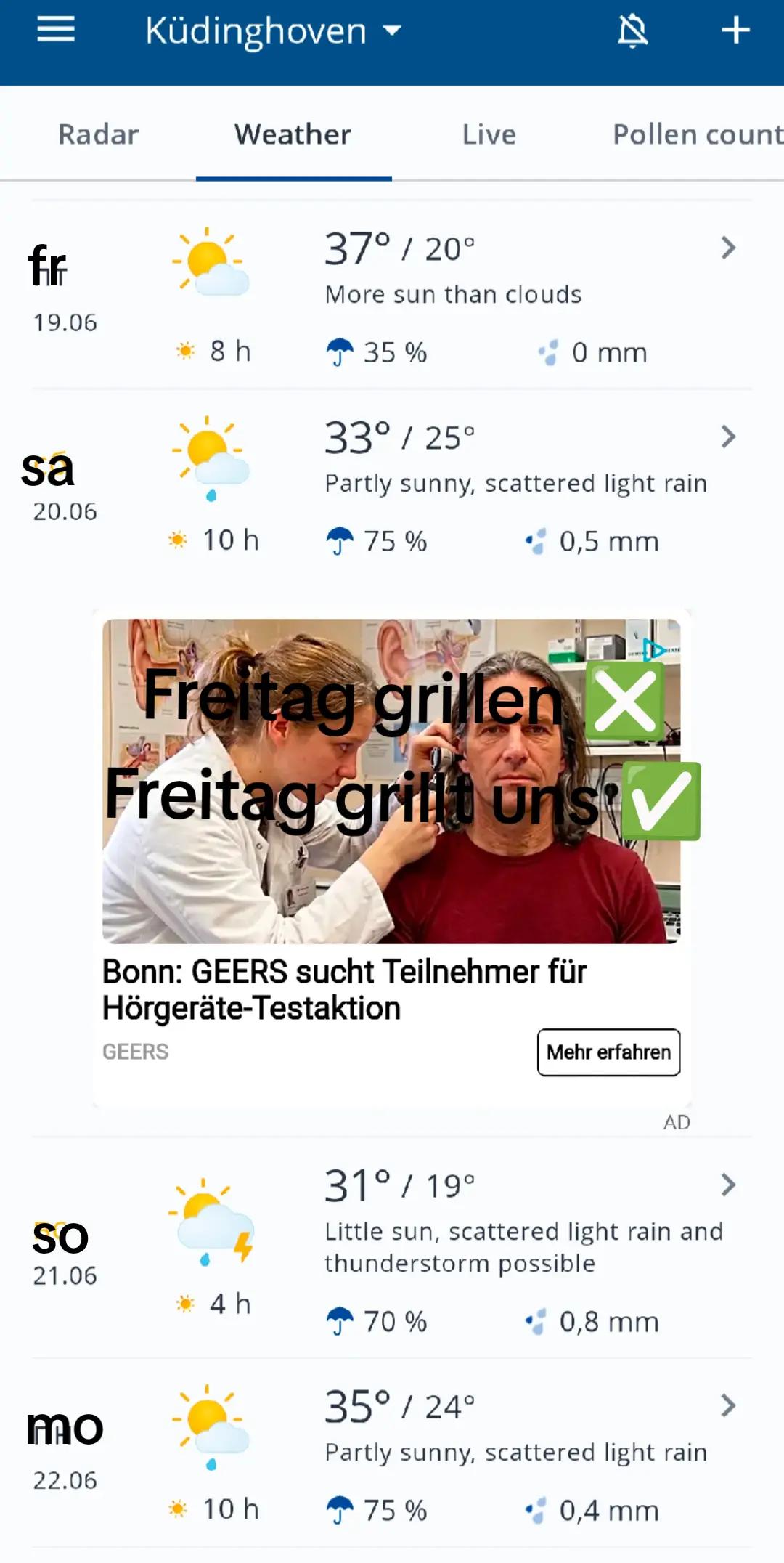784x1563 pixels.
Task: Open Saturday 20.06 forecast details
Action: [x=392, y=484]
